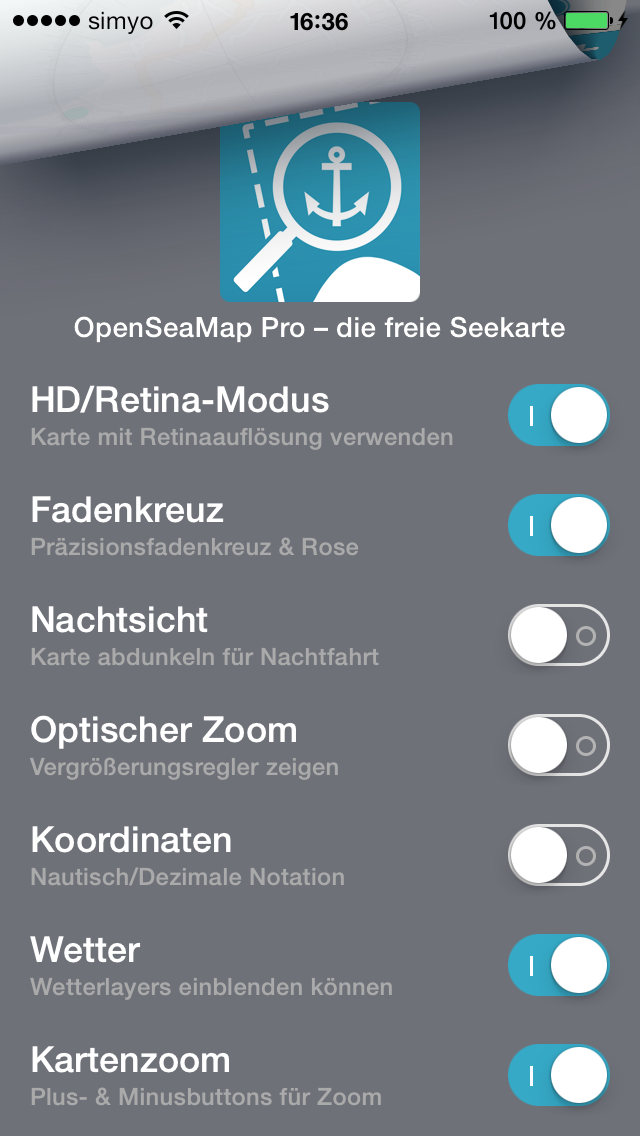Disable Kartenzoom plus and minus buttons
The image size is (640, 1136).
point(558,1076)
